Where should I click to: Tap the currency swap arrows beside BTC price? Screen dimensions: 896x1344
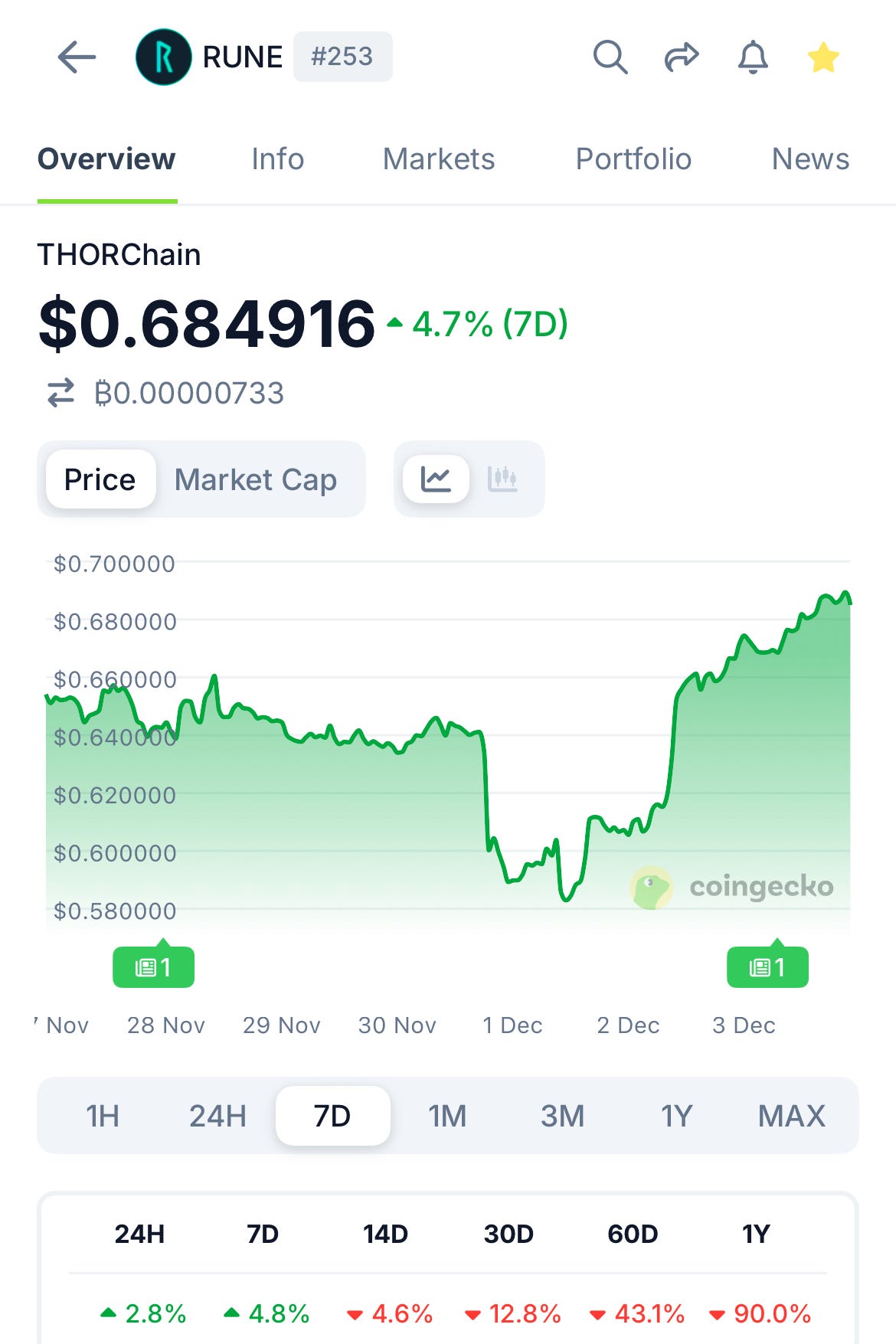tap(61, 393)
